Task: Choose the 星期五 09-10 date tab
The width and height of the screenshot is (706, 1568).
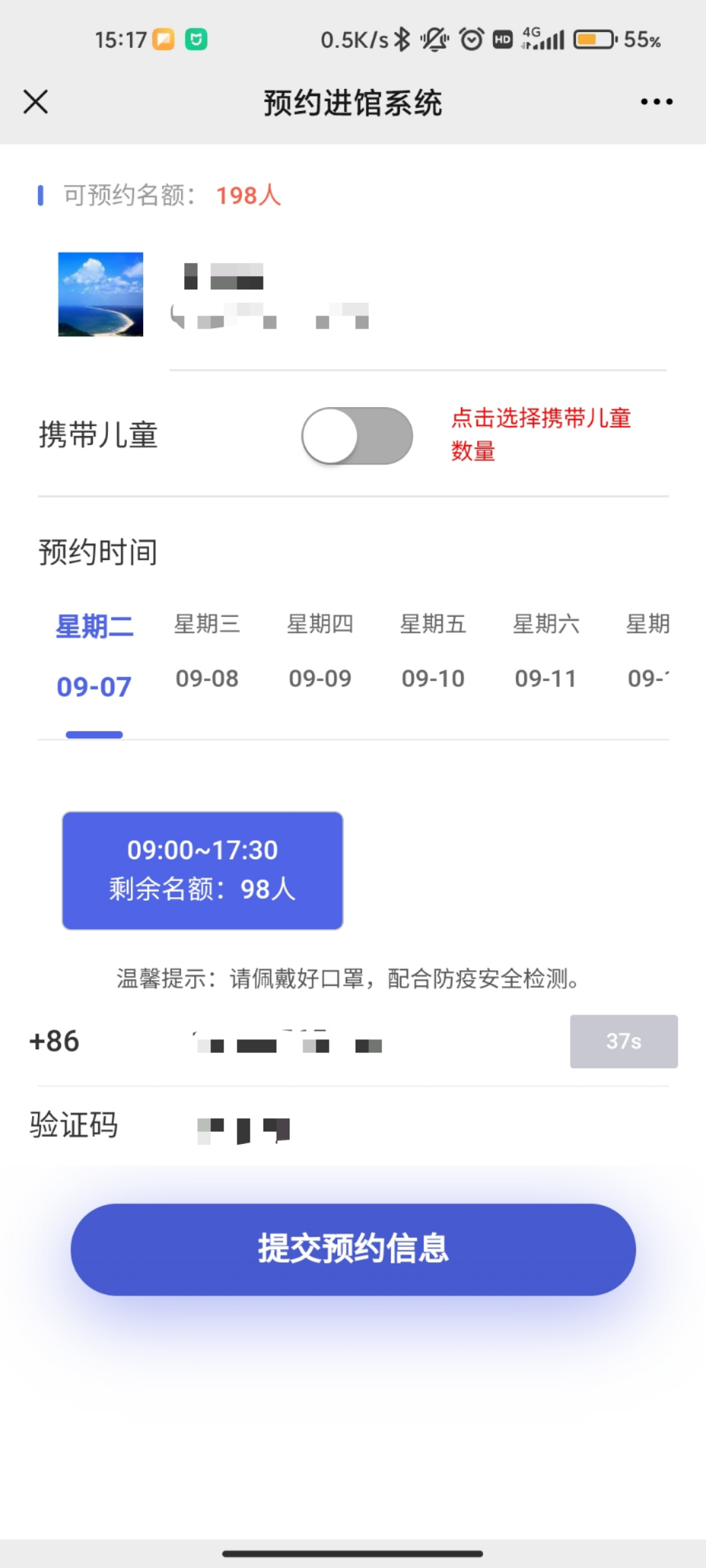Action: 433,651
